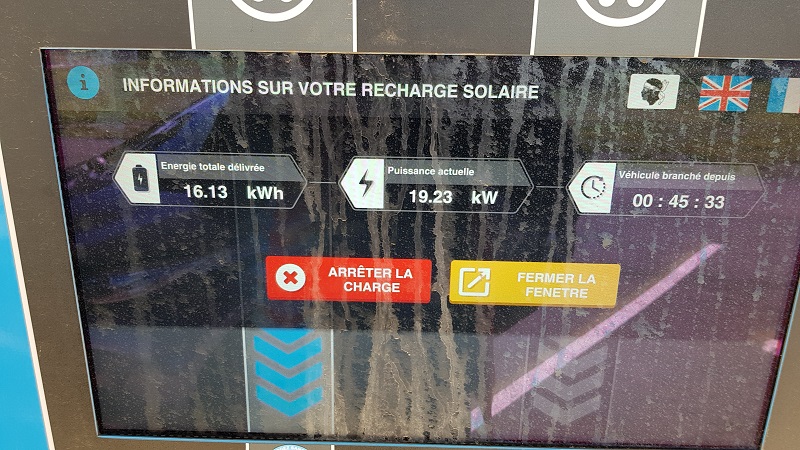Select the Corsican flag language
Viewport: 800px width, 450px height.
(653, 91)
